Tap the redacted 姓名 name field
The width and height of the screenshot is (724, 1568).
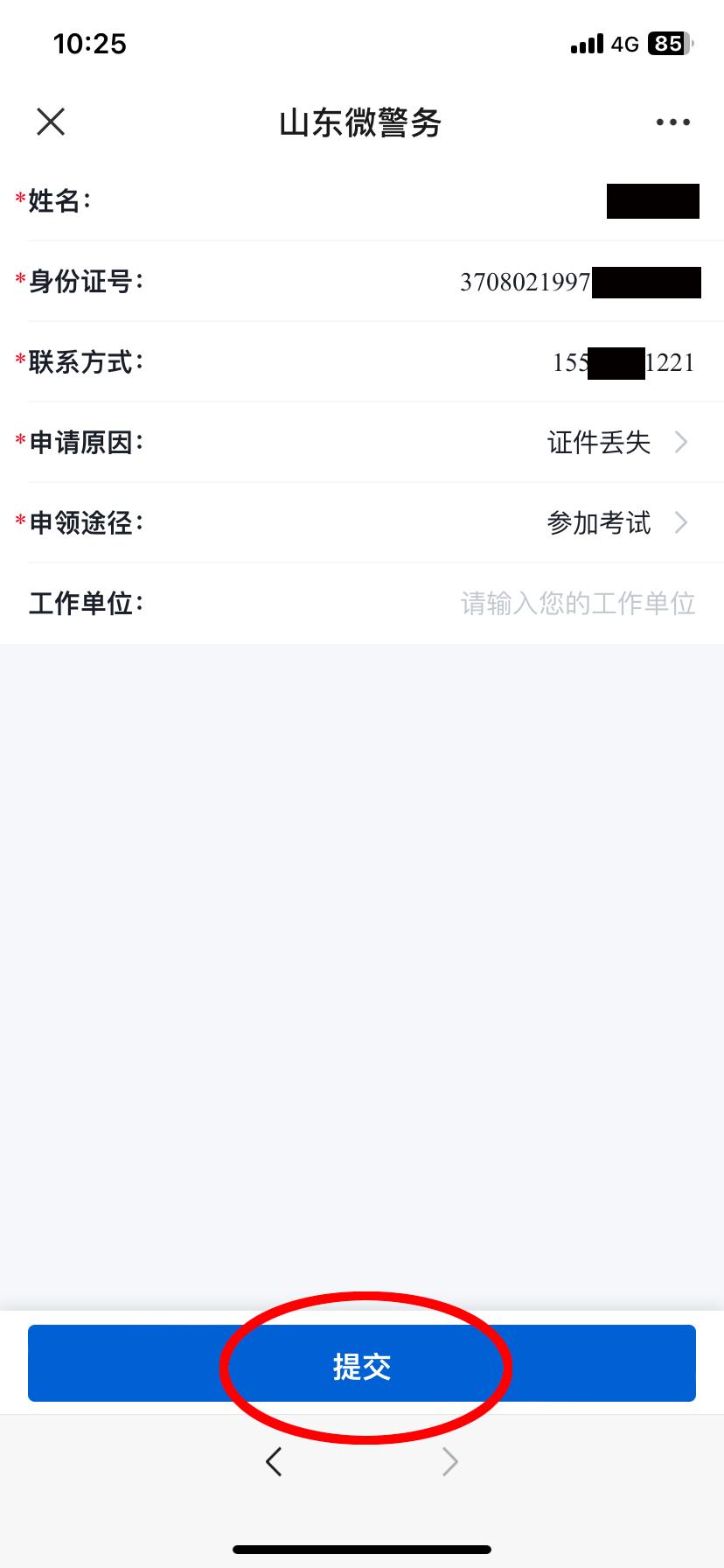point(651,201)
